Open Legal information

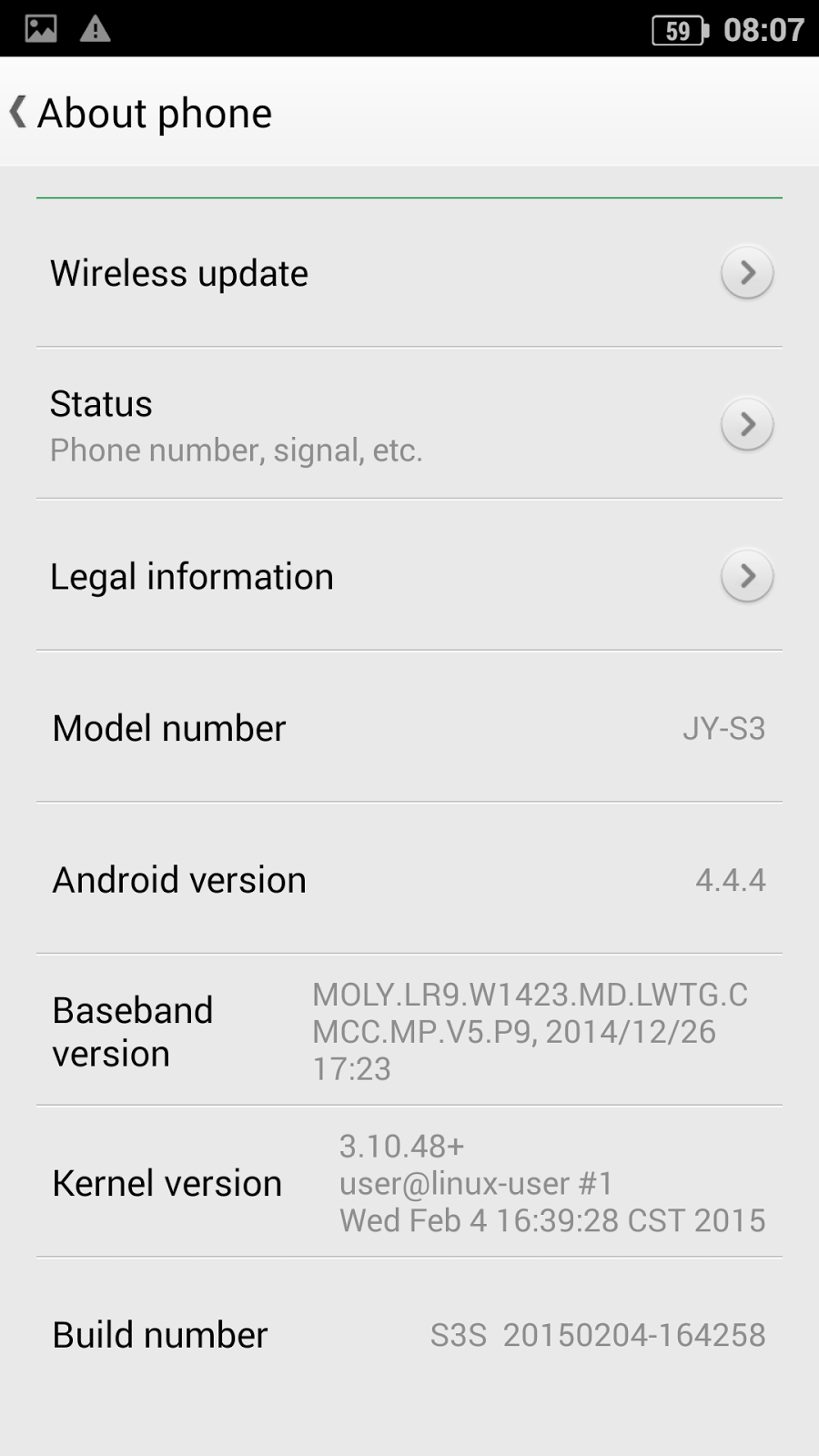coord(409,575)
